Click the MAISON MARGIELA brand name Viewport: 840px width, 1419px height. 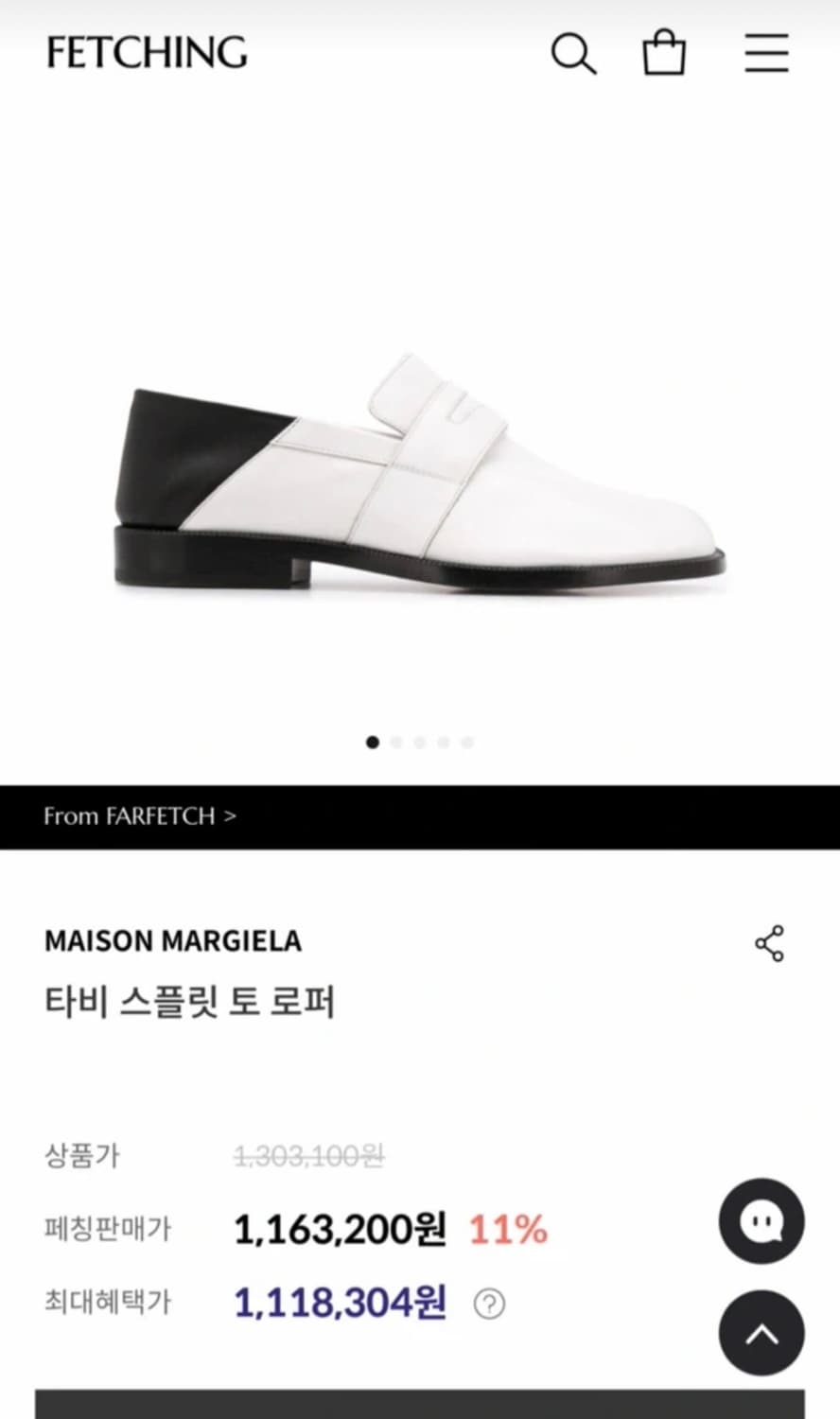pyautogui.click(x=173, y=941)
